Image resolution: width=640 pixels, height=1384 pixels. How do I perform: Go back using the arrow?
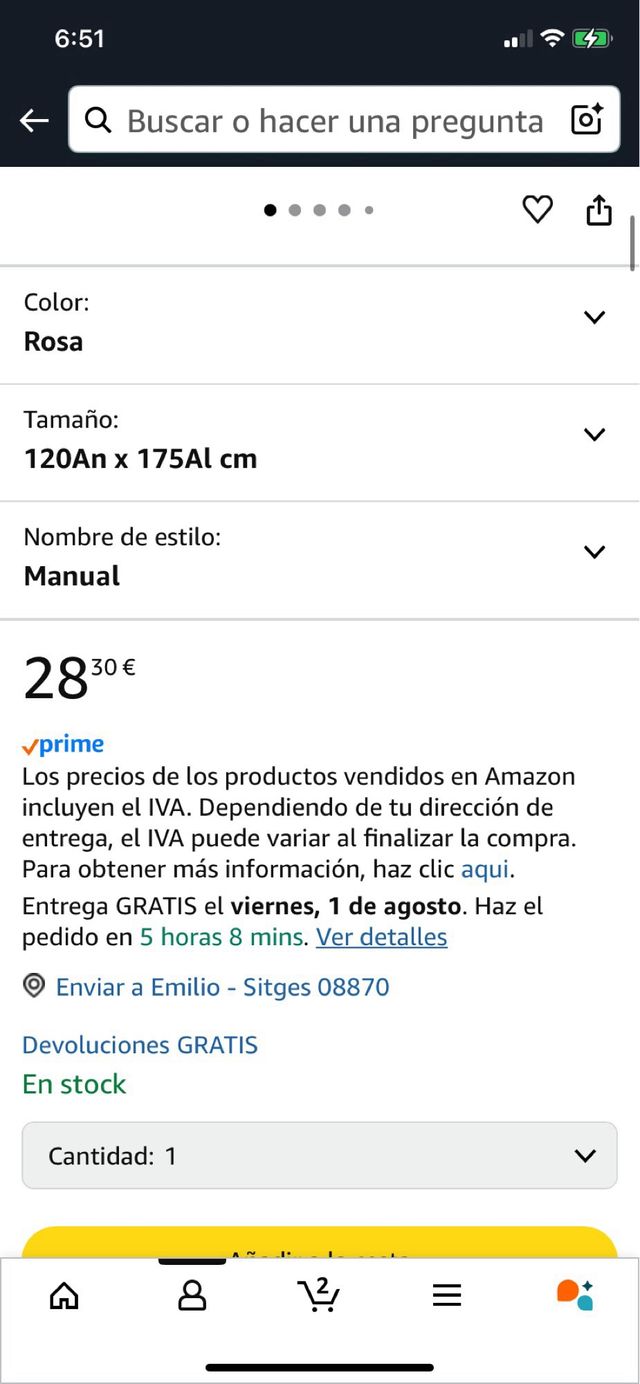(x=34, y=121)
